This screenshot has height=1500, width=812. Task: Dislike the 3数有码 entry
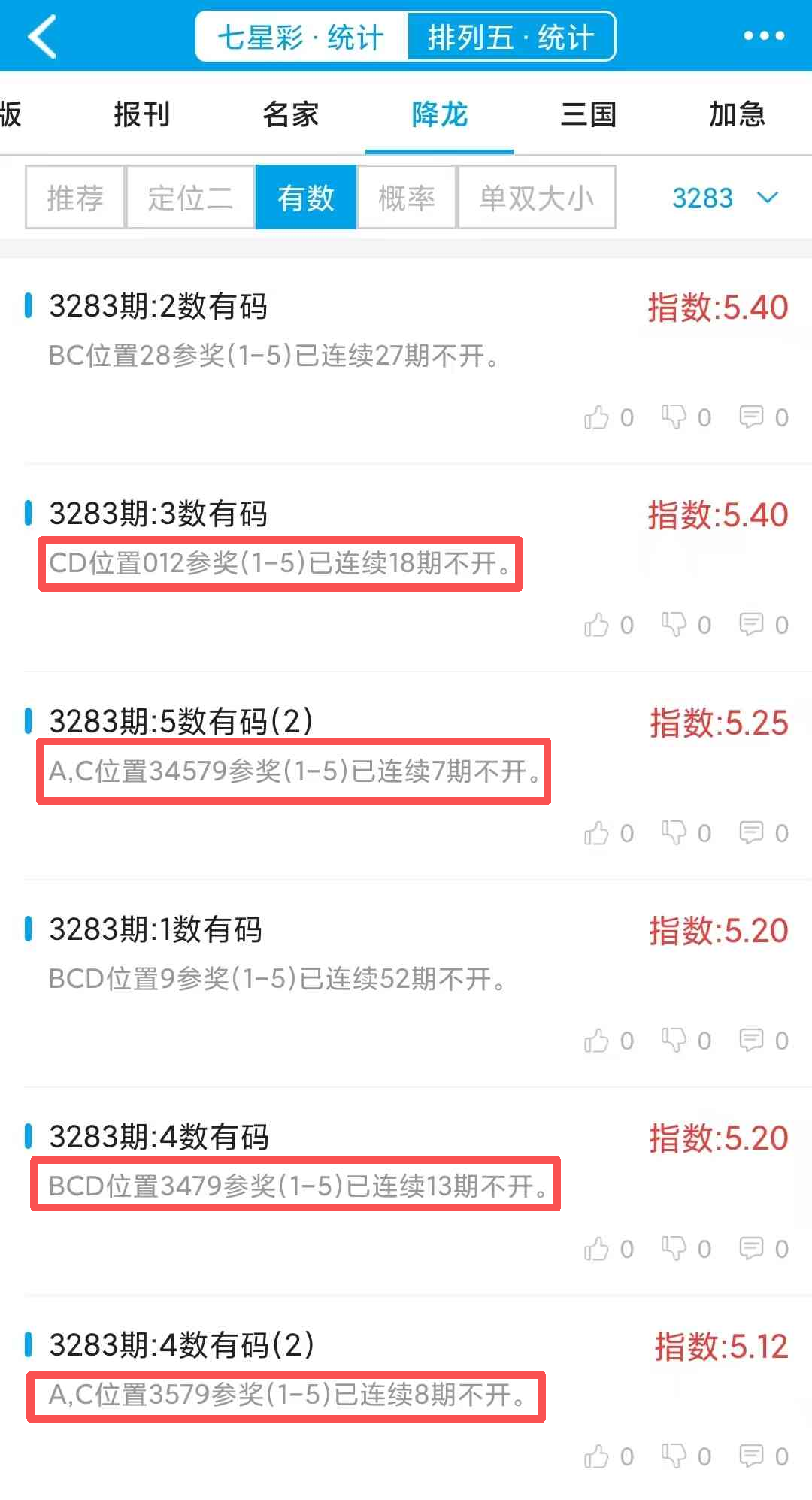point(674,625)
